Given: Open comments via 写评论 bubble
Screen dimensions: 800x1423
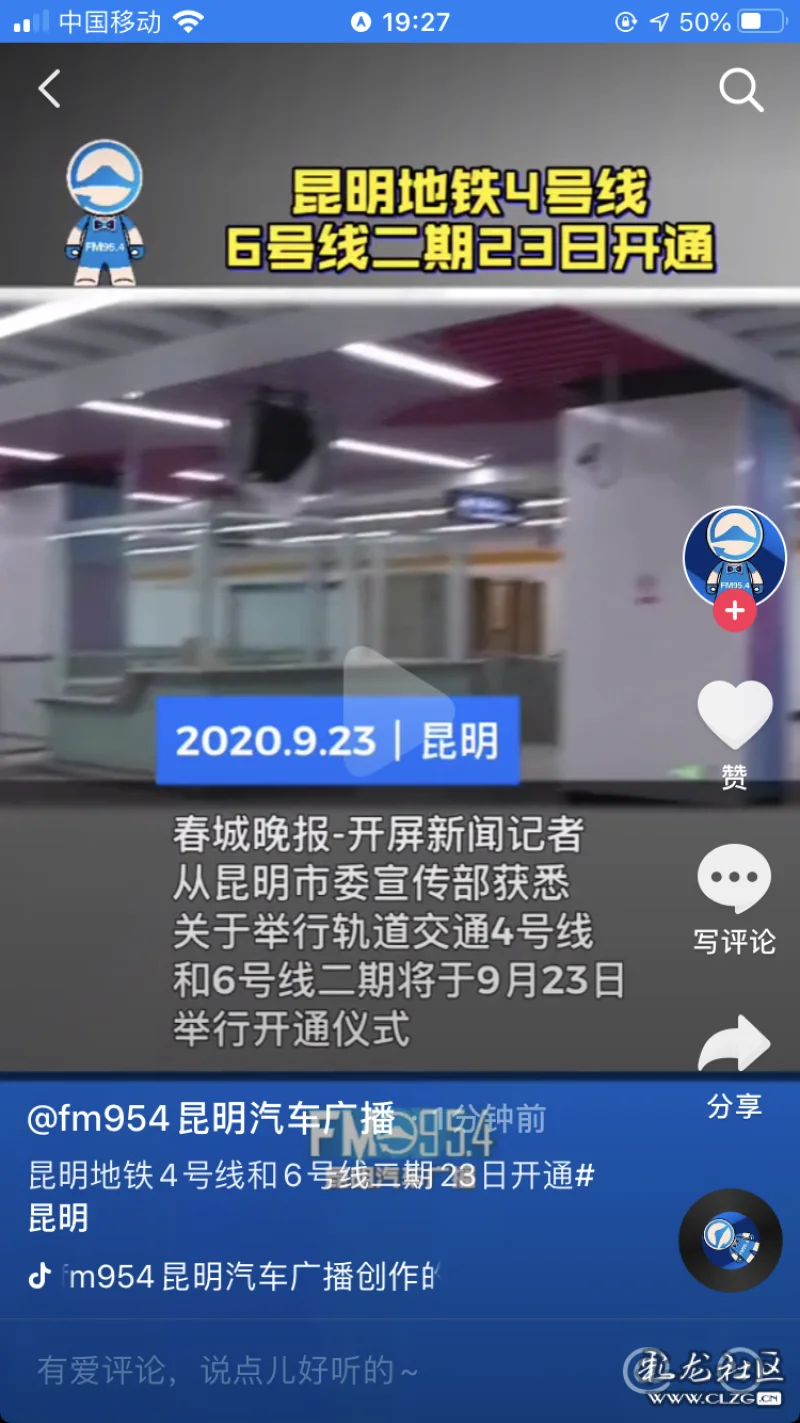Looking at the screenshot, I should 734,880.
